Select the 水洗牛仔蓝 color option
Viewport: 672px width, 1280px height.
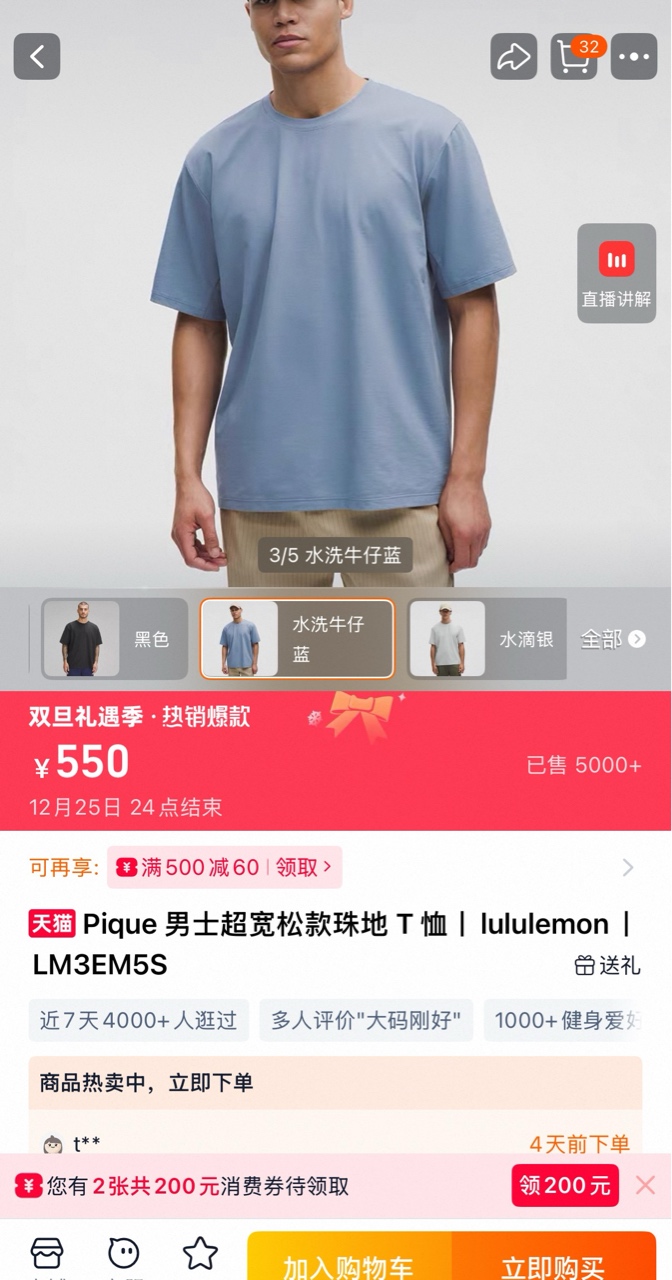coord(297,639)
